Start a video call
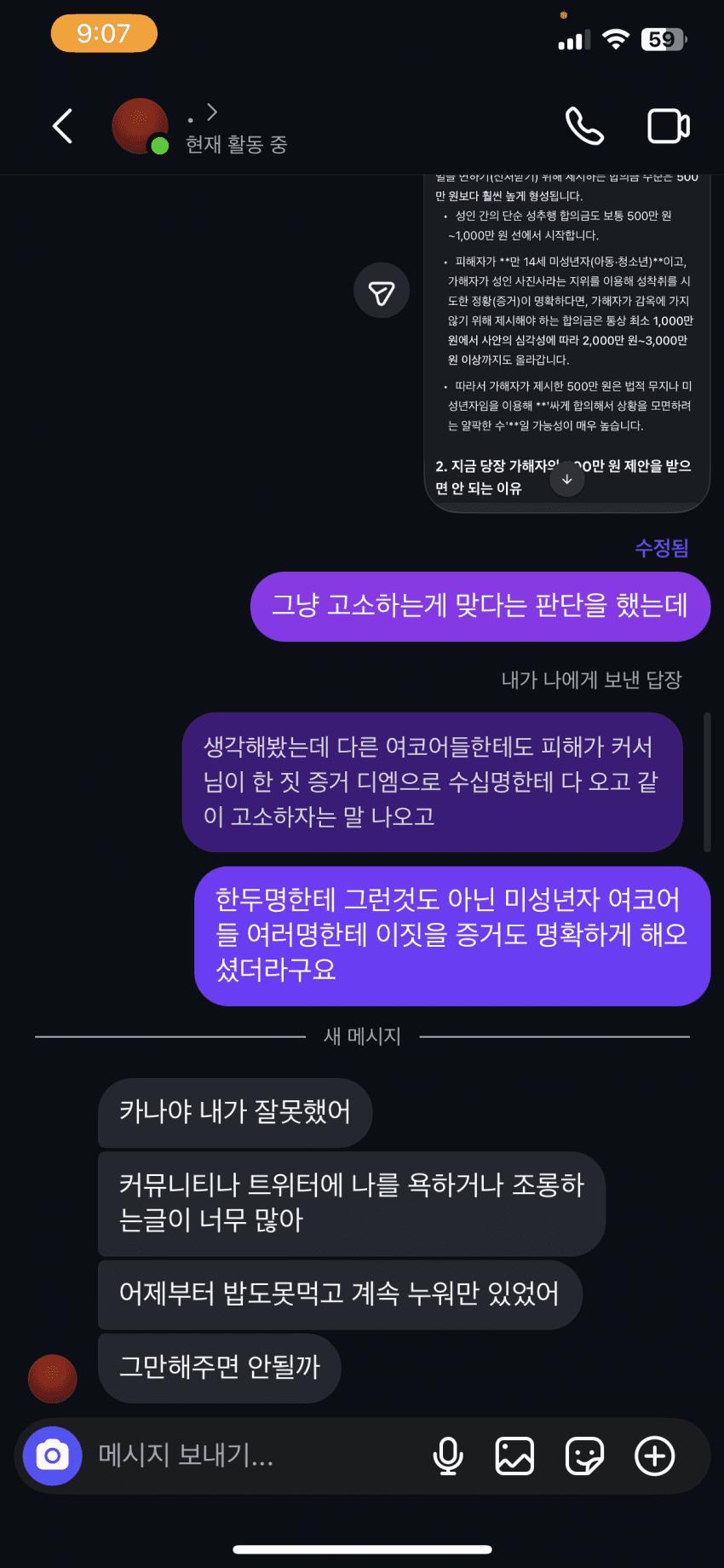 coord(669,126)
